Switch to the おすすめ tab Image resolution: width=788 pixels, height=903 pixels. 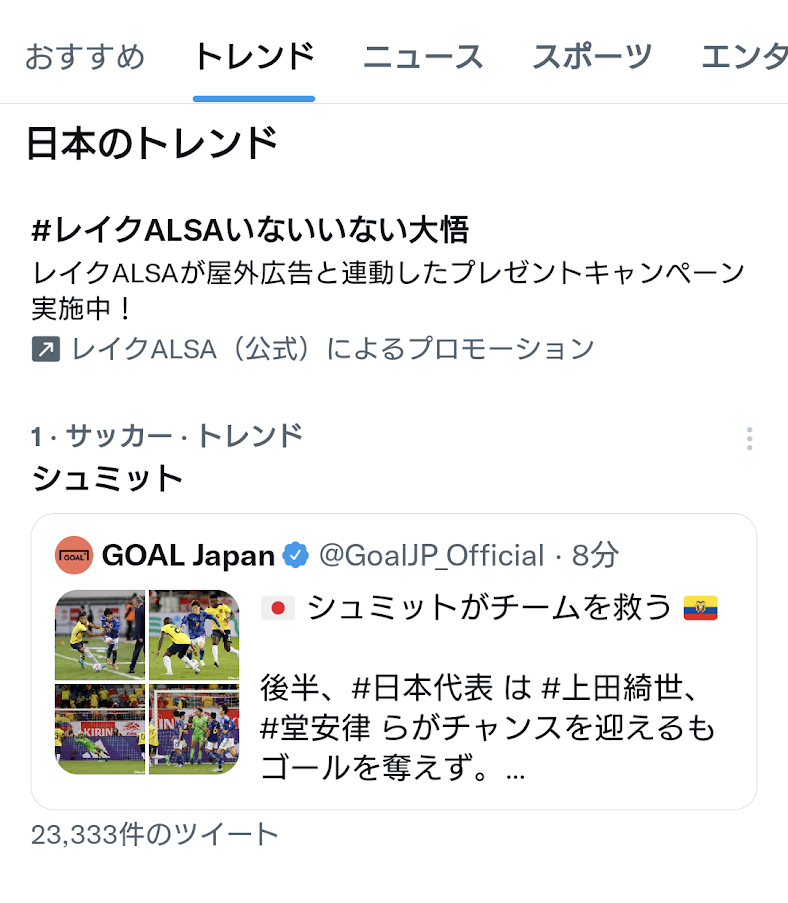click(85, 57)
